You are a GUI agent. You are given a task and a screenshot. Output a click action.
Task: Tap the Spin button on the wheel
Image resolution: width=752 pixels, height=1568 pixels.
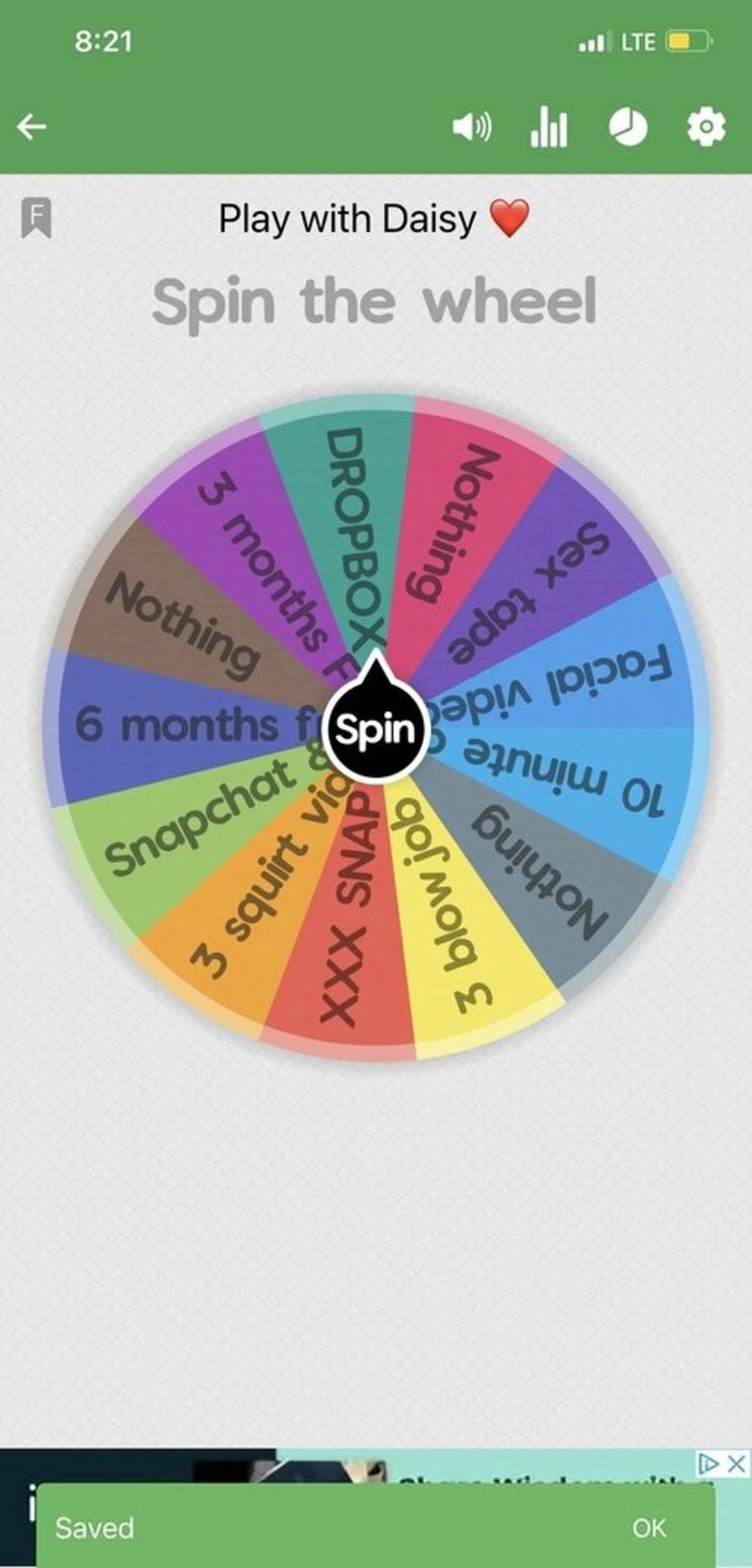(x=375, y=730)
